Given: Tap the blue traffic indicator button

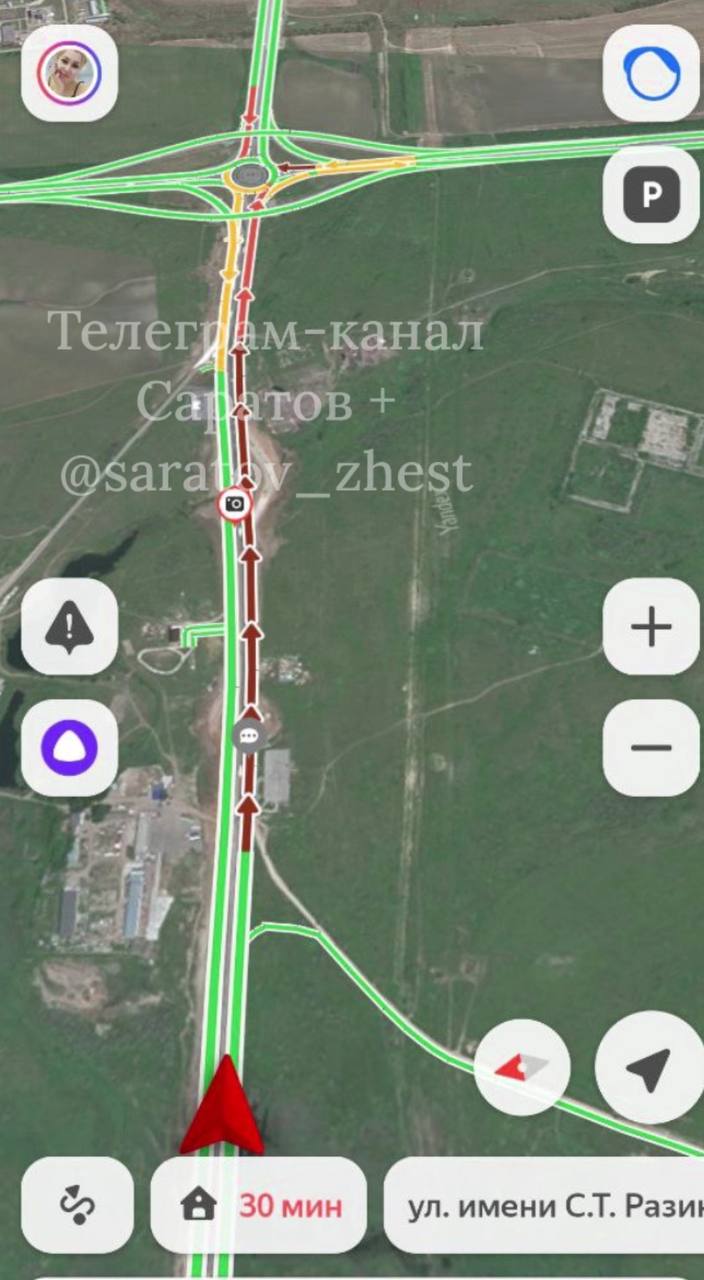Looking at the screenshot, I should pos(651,73).
